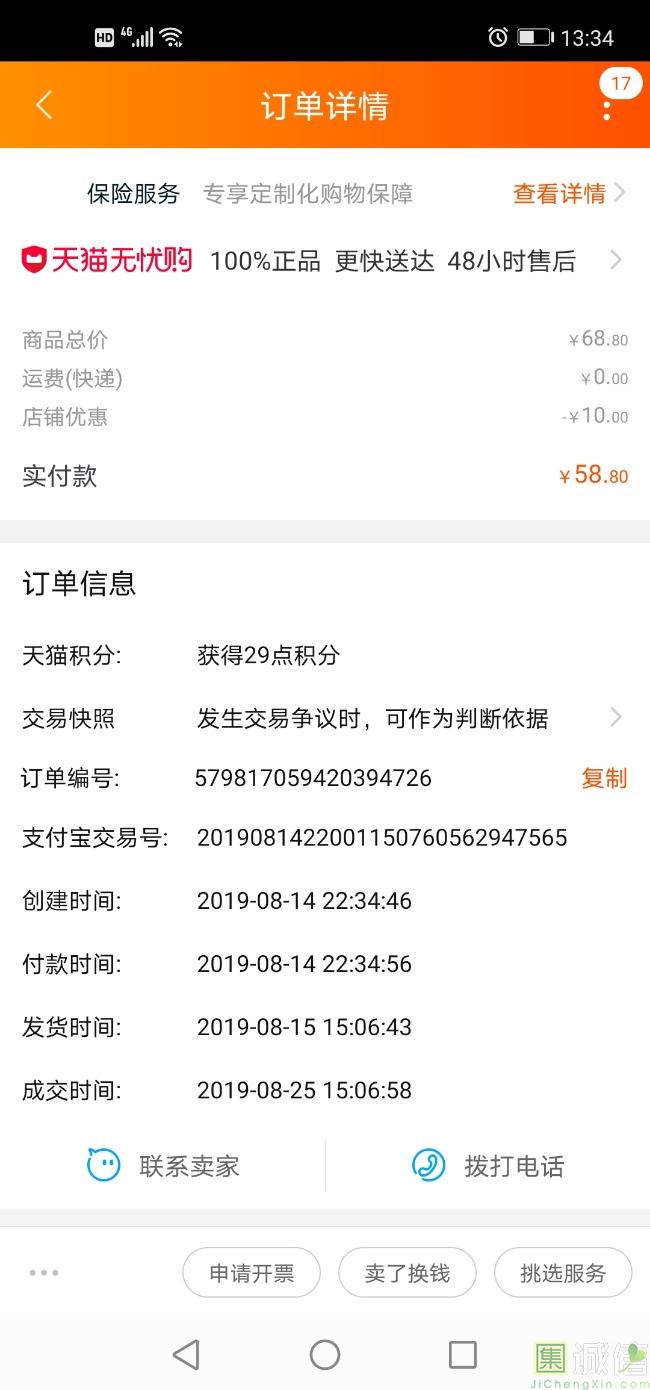Image resolution: width=650 pixels, height=1390 pixels.
Task: Contact the seller via 联系卖家
Action: (x=164, y=1165)
